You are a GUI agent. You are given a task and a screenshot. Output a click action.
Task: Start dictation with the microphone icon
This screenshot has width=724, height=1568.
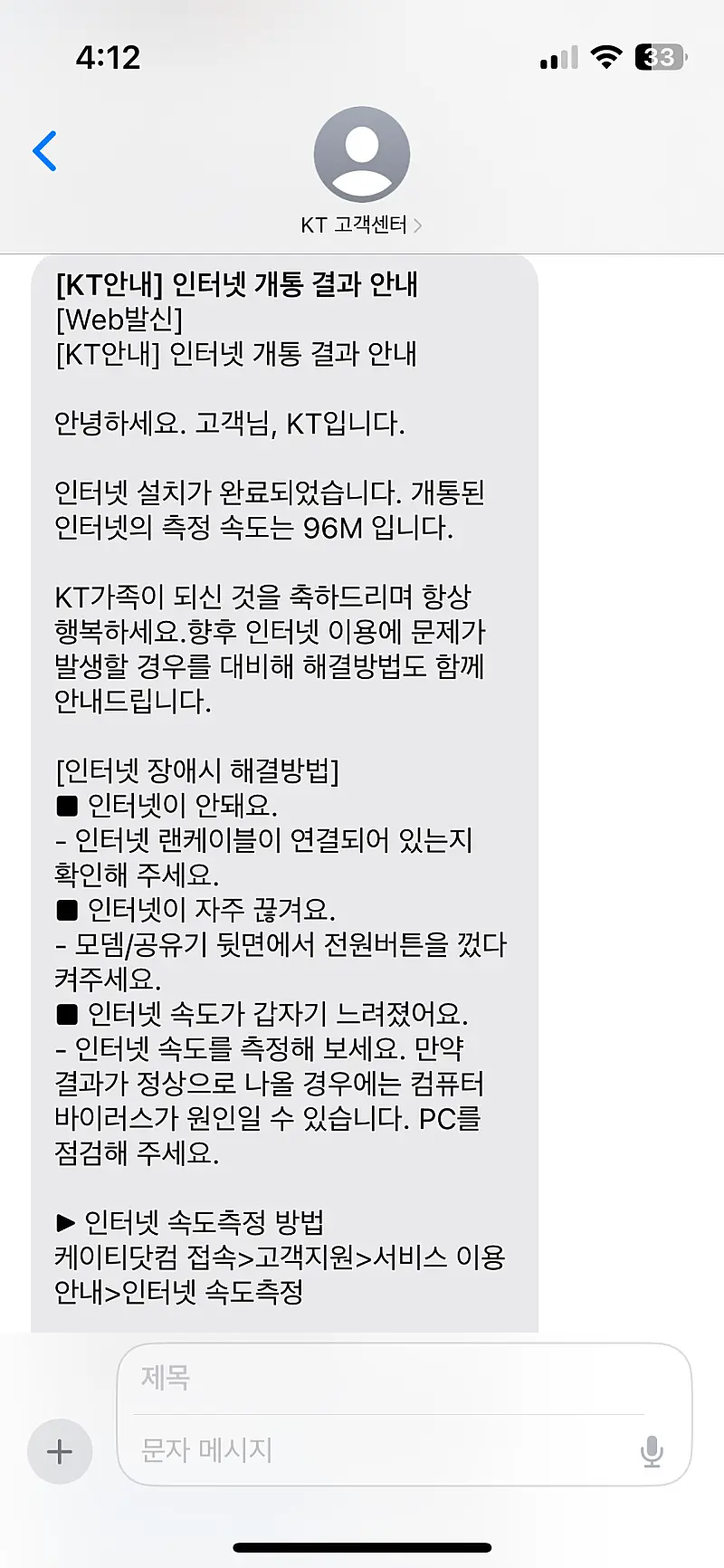[652, 1451]
